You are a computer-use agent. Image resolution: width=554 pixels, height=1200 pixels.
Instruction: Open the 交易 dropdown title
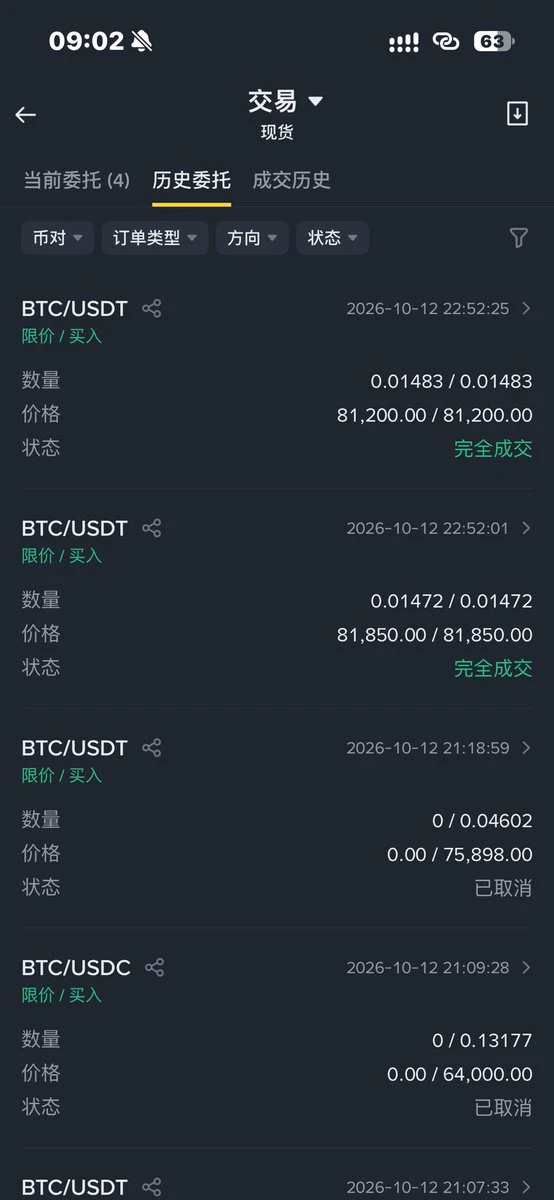[285, 101]
